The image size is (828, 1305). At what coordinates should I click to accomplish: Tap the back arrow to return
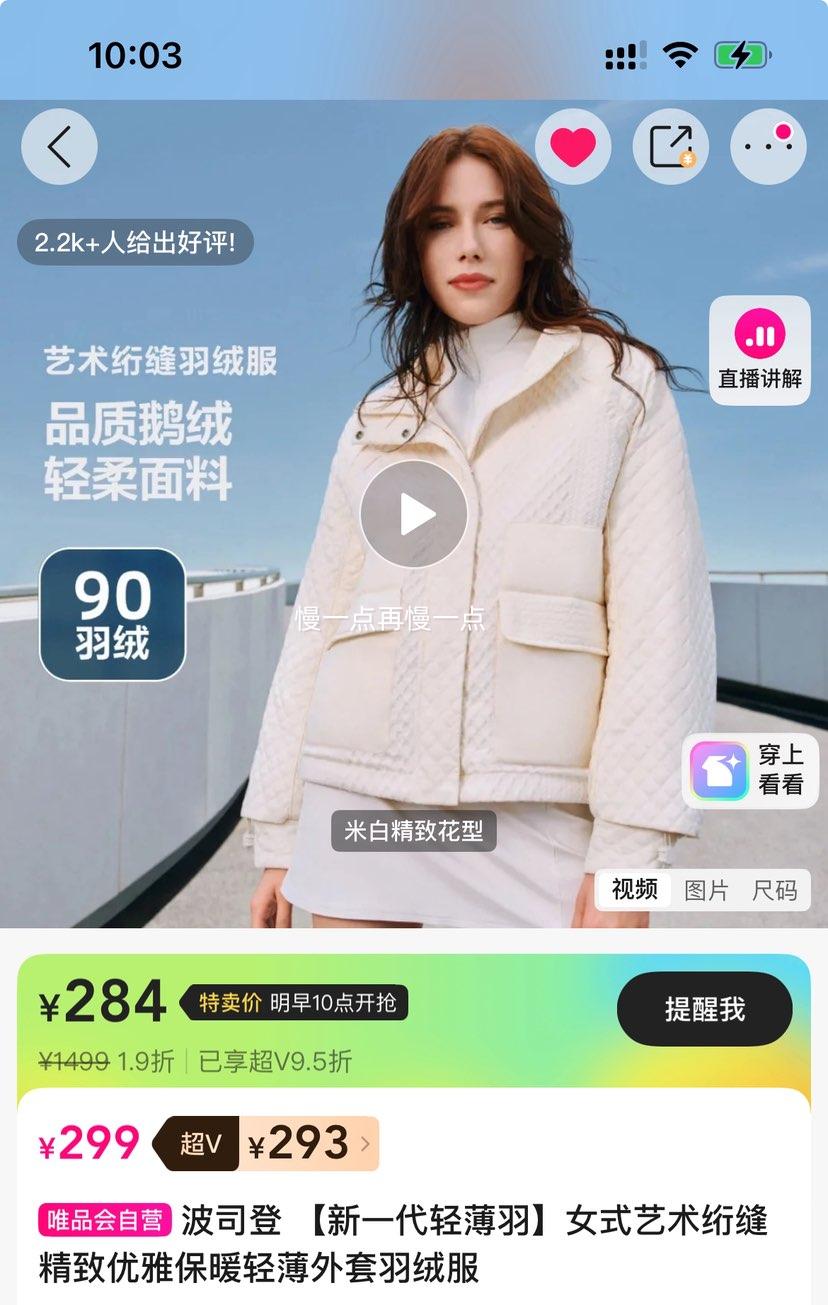click(58, 146)
